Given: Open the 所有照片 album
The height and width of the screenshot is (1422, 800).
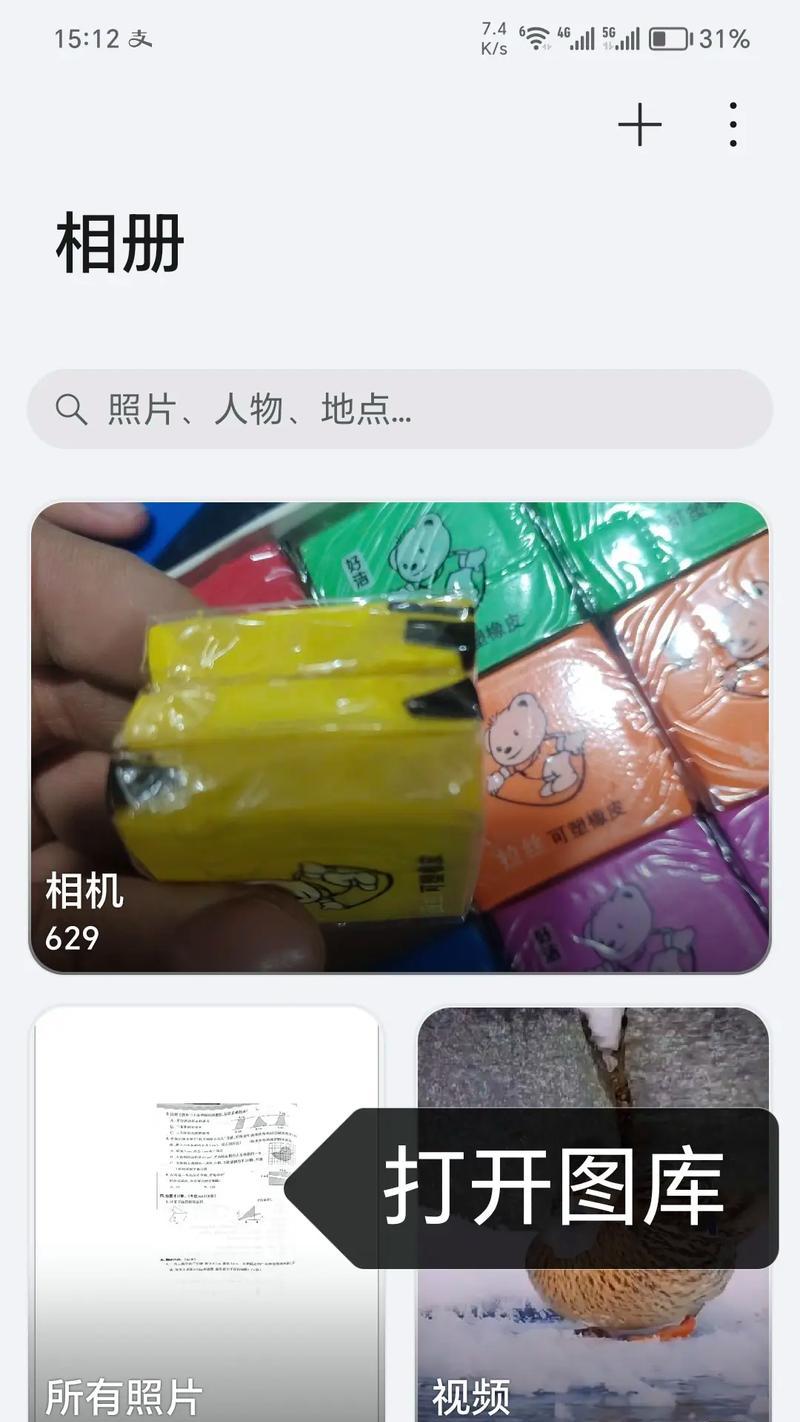Looking at the screenshot, I should [x=206, y=1214].
